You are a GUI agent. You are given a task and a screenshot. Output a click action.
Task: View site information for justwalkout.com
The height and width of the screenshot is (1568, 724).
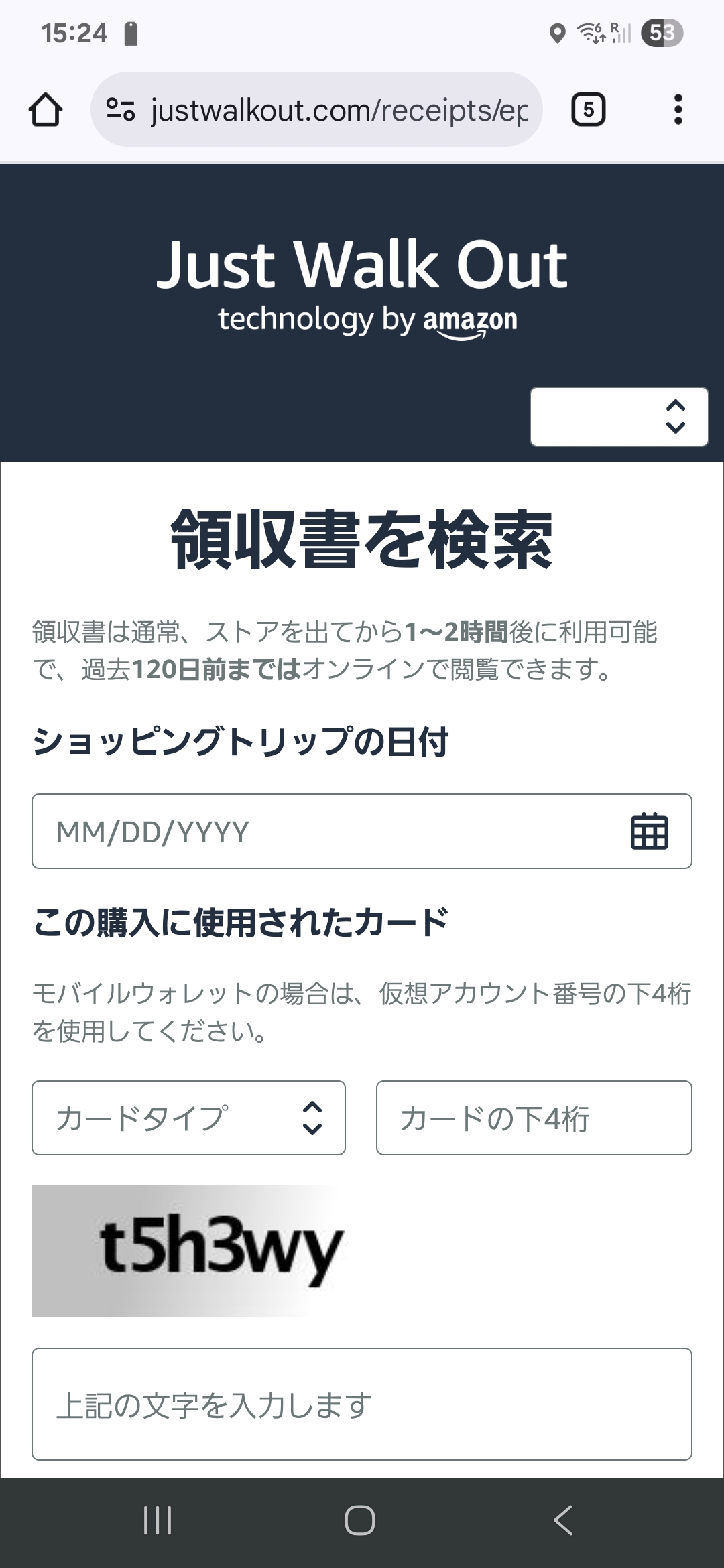121,110
